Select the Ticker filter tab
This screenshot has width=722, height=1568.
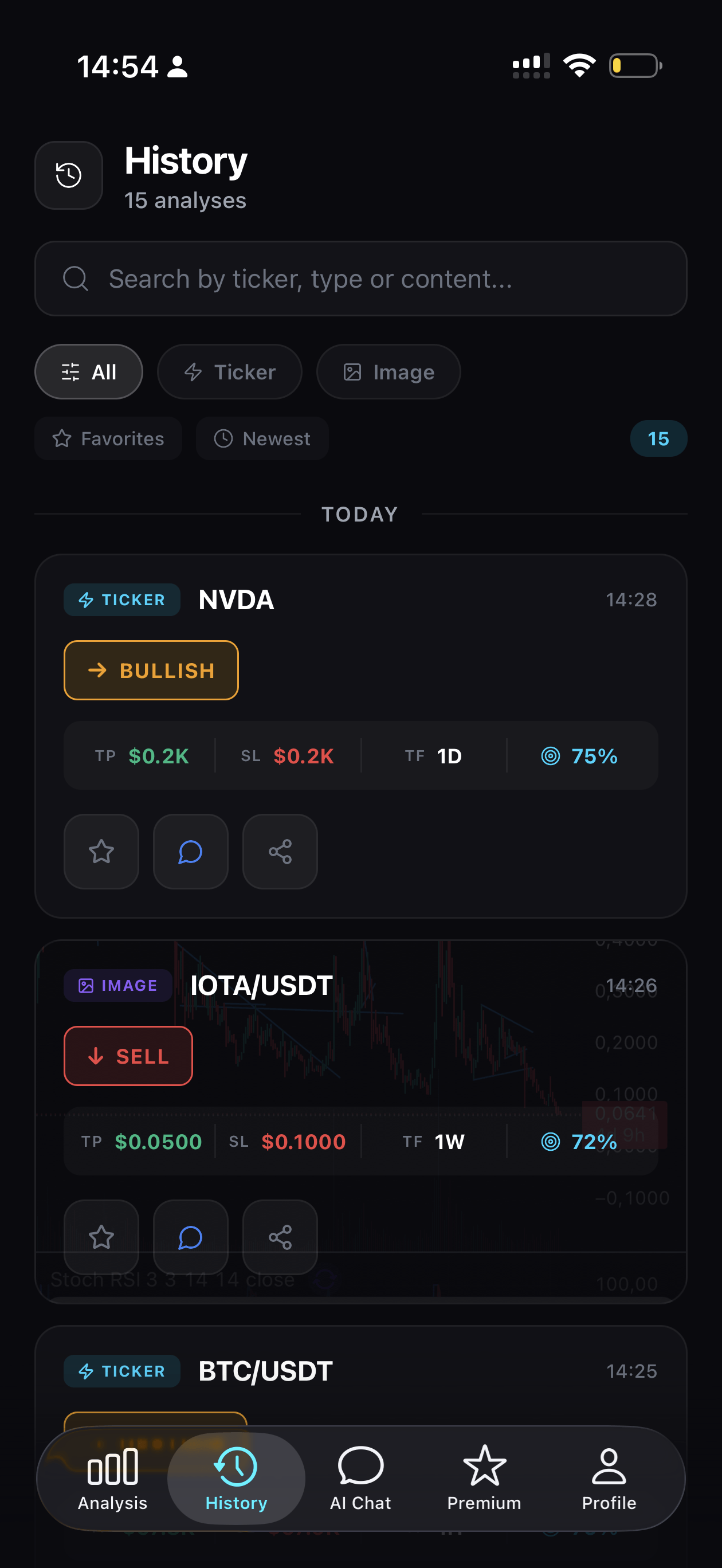click(230, 371)
